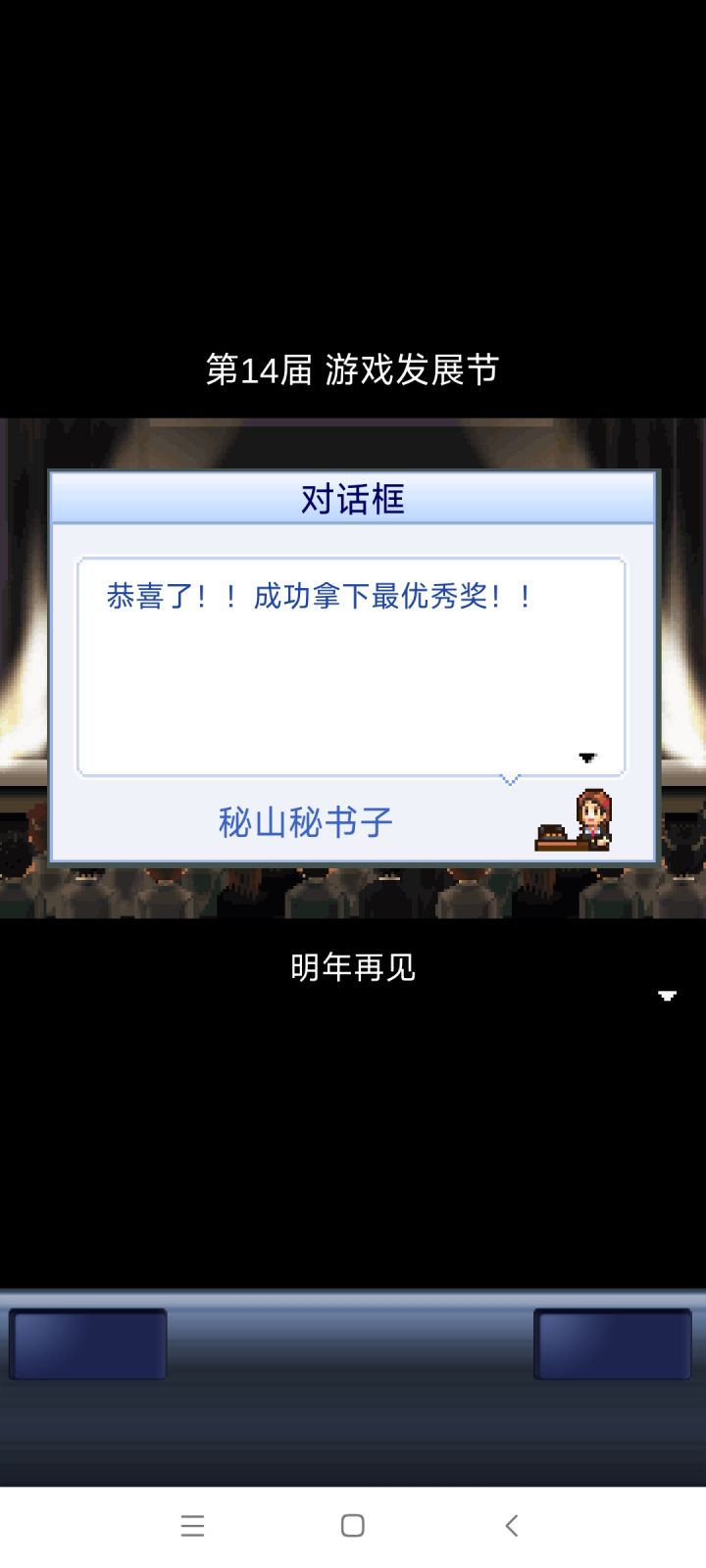Tap the 明年再见 announcement text

(355, 967)
